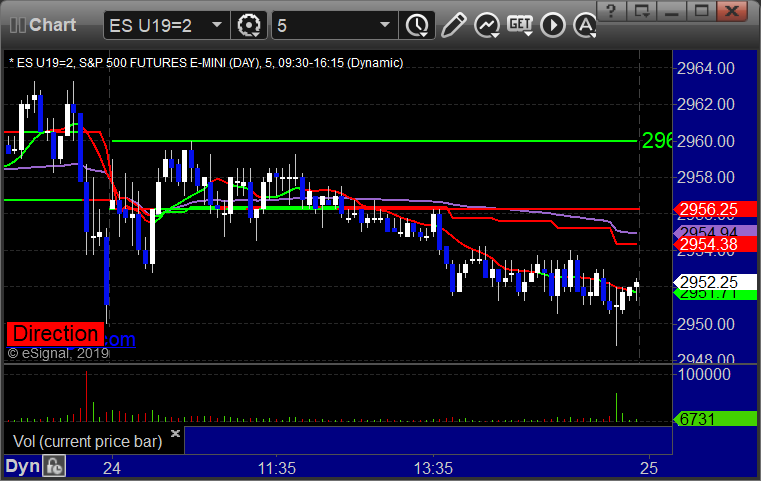Image resolution: width=761 pixels, height=481 pixels.
Task: Expand the 5 interval dropdown
Action: (x=385, y=23)
